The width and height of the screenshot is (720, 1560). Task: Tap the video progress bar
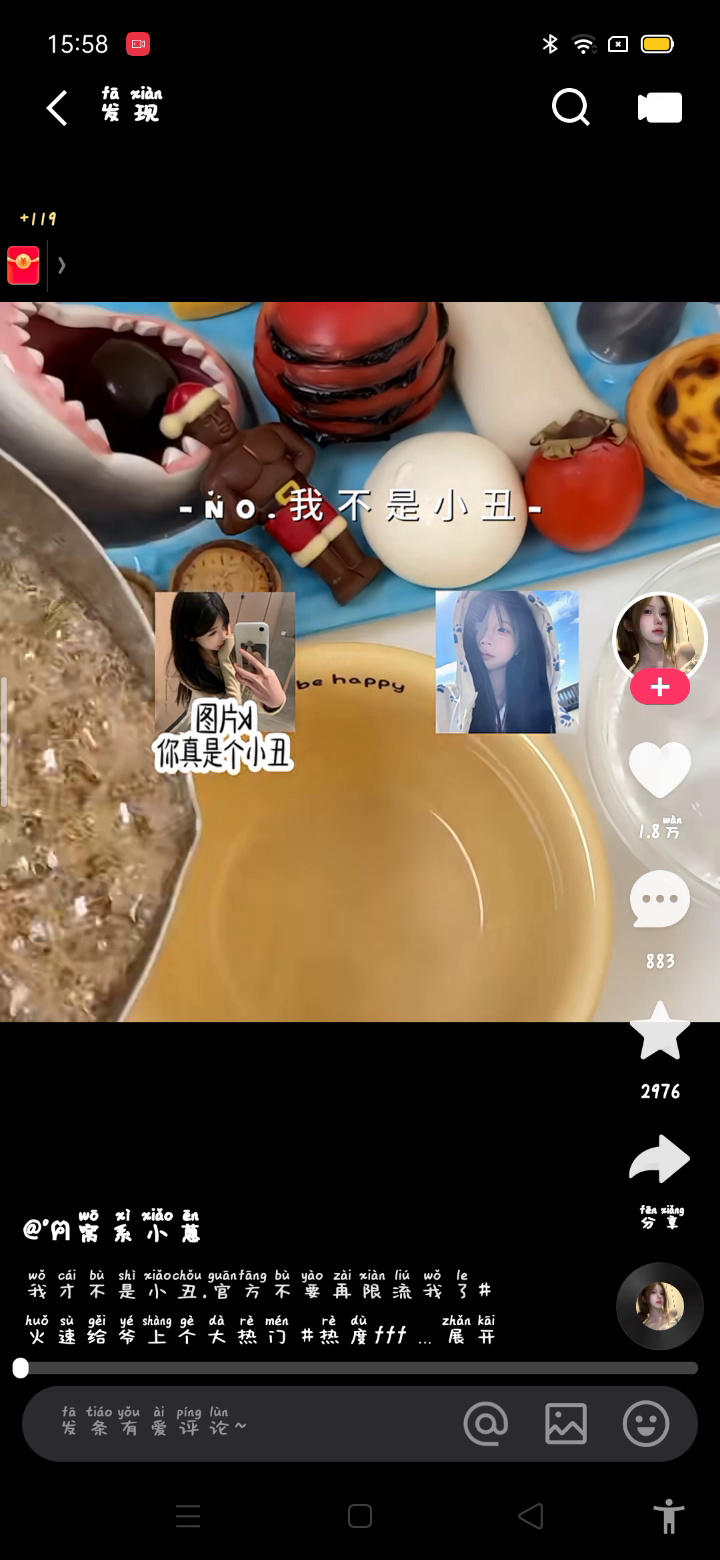click(x=360, y=1368)
